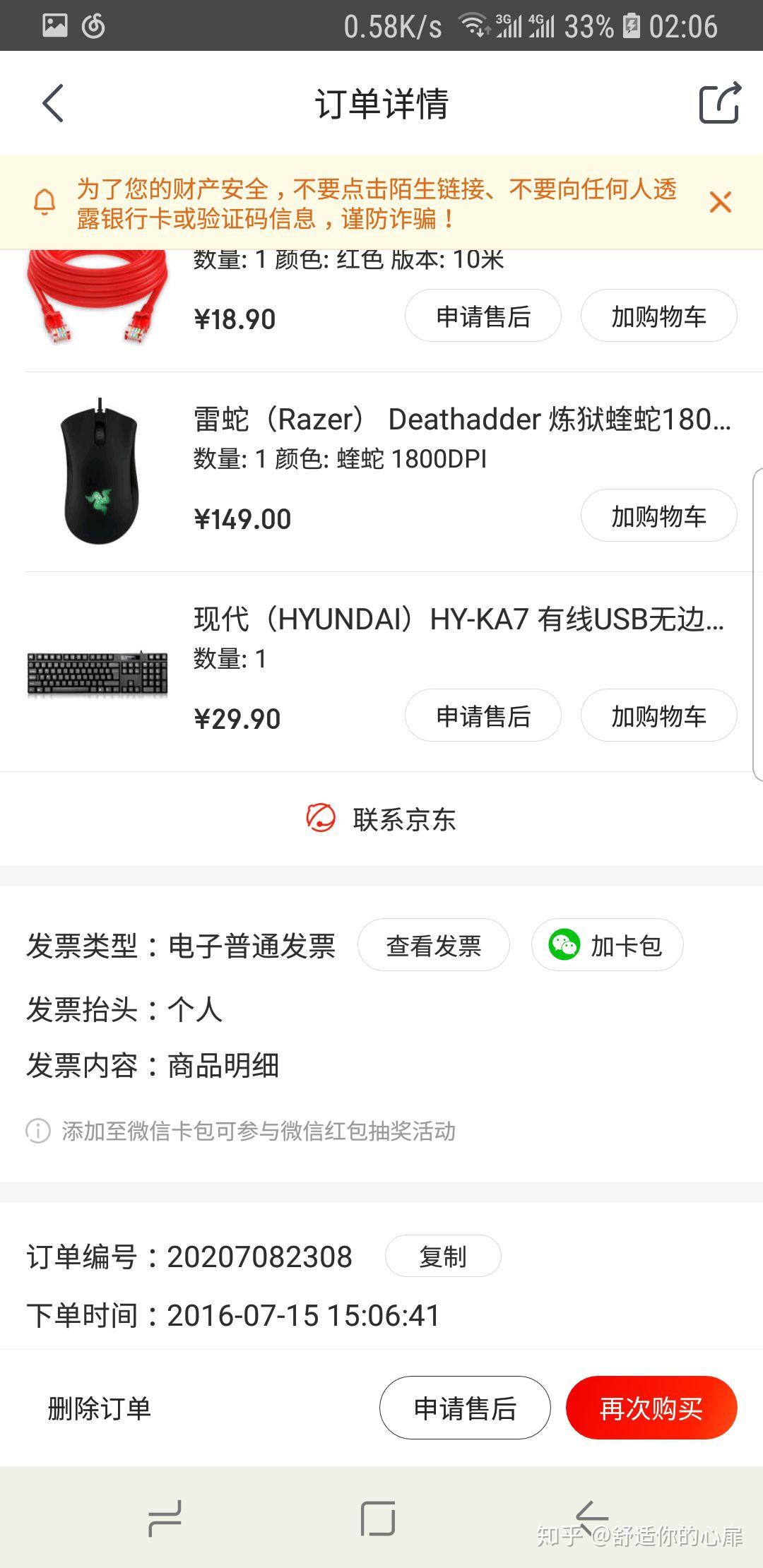
Task: Tap 删除订单 to delete this order
Action: click(97, 1408)
